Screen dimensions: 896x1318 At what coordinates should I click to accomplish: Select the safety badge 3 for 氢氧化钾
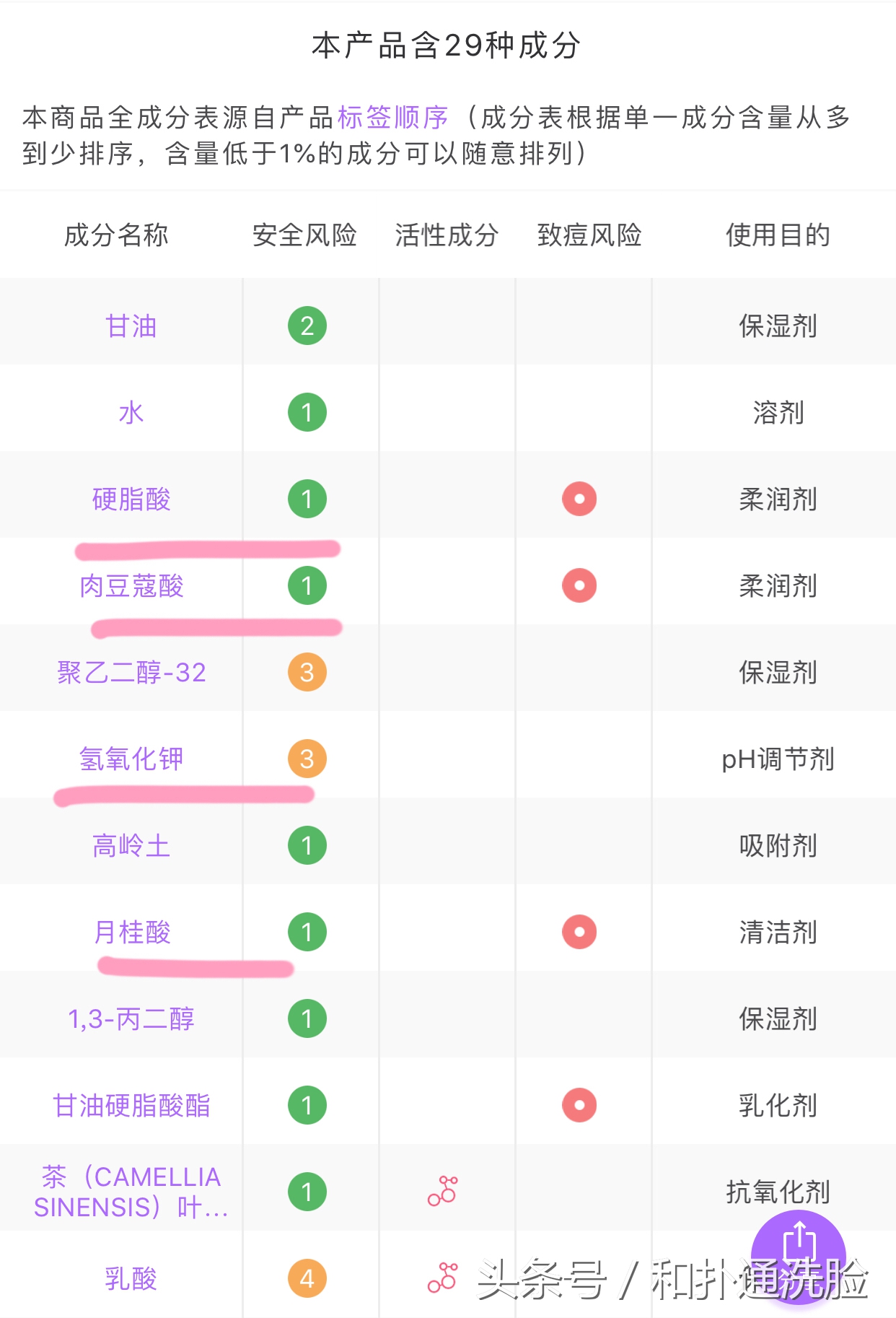307,759
